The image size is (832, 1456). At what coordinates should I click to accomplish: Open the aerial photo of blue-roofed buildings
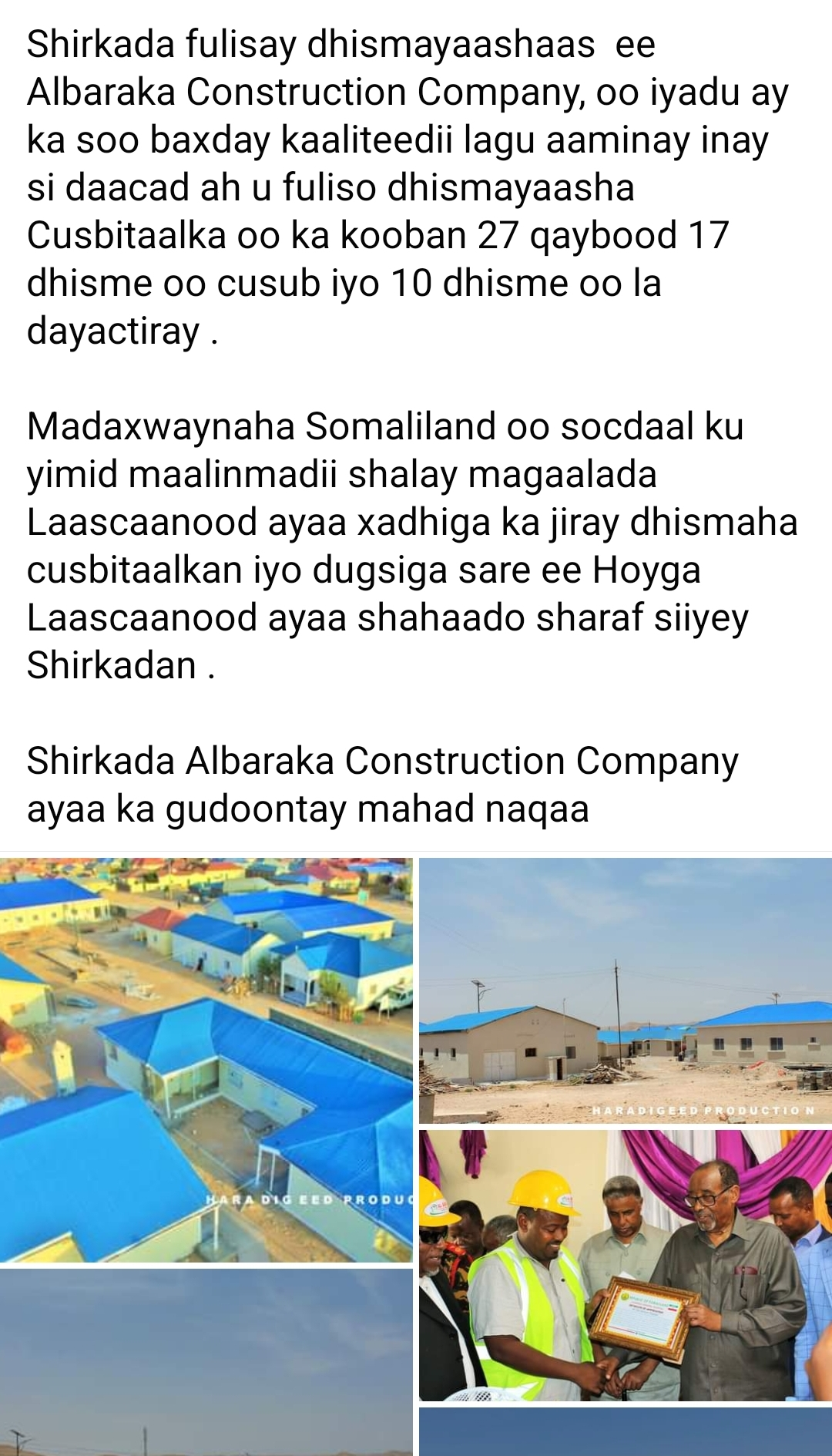(206, 1060)
